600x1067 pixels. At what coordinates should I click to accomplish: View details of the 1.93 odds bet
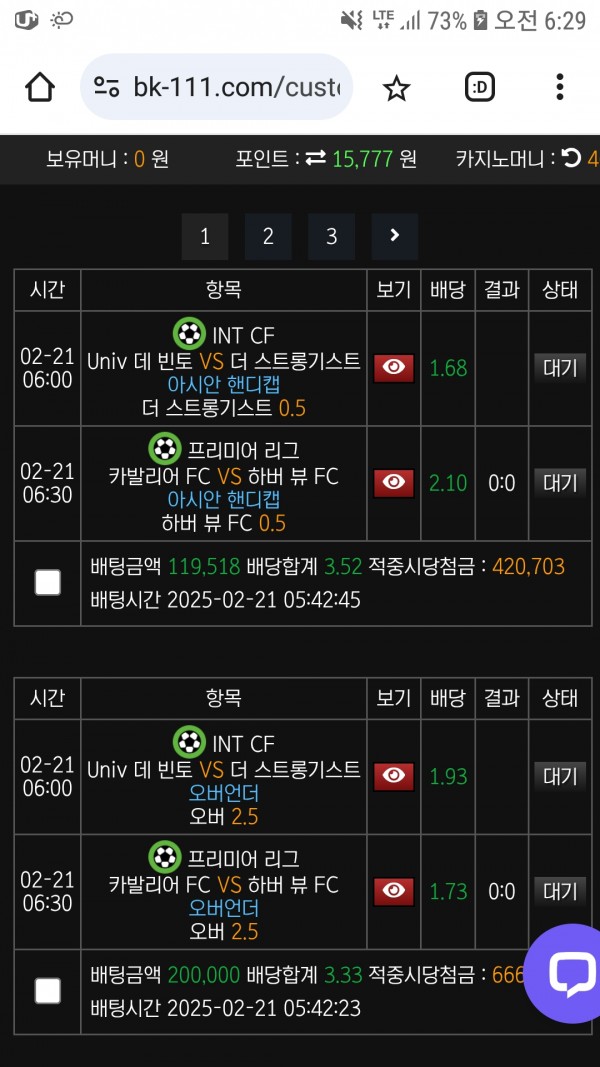(394, 776)
